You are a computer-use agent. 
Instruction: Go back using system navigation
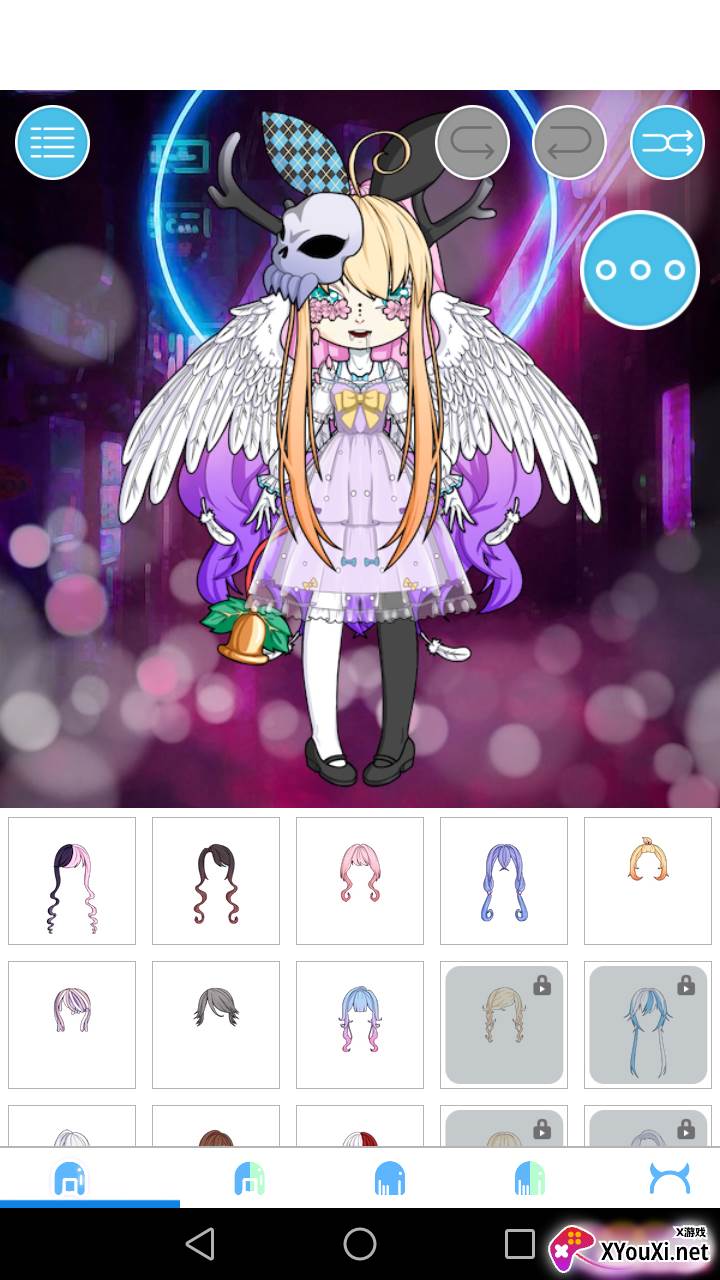point(201,1244)
